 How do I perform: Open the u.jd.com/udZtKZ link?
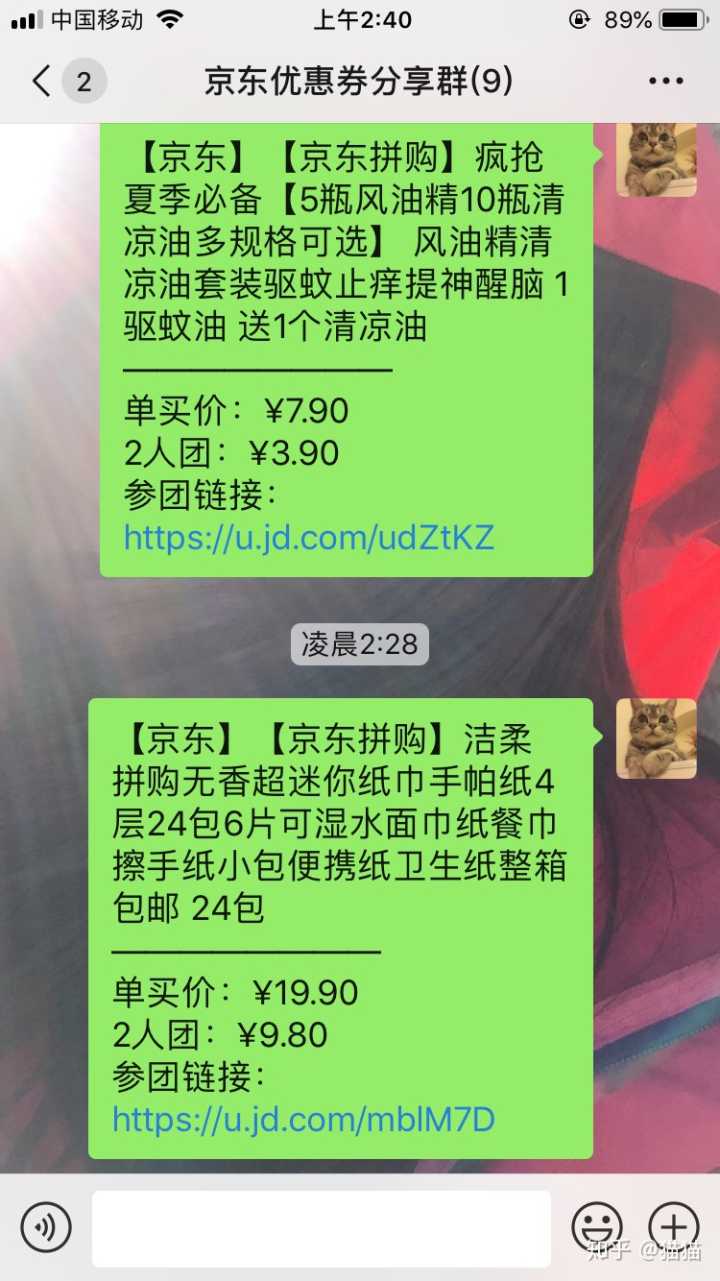tap(309, 538)
